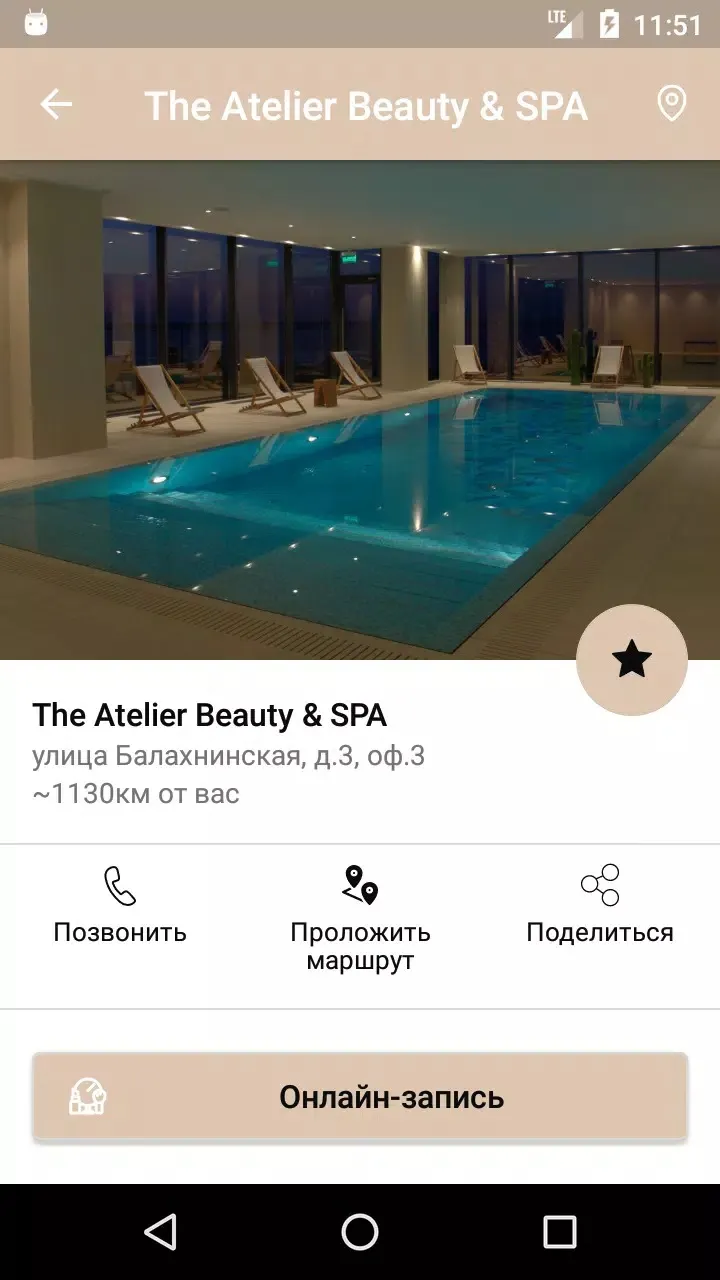This screenshot has height=1280, width=720.
Task: Select Проложить маршрут to build a route
Action: click(360, 919)
